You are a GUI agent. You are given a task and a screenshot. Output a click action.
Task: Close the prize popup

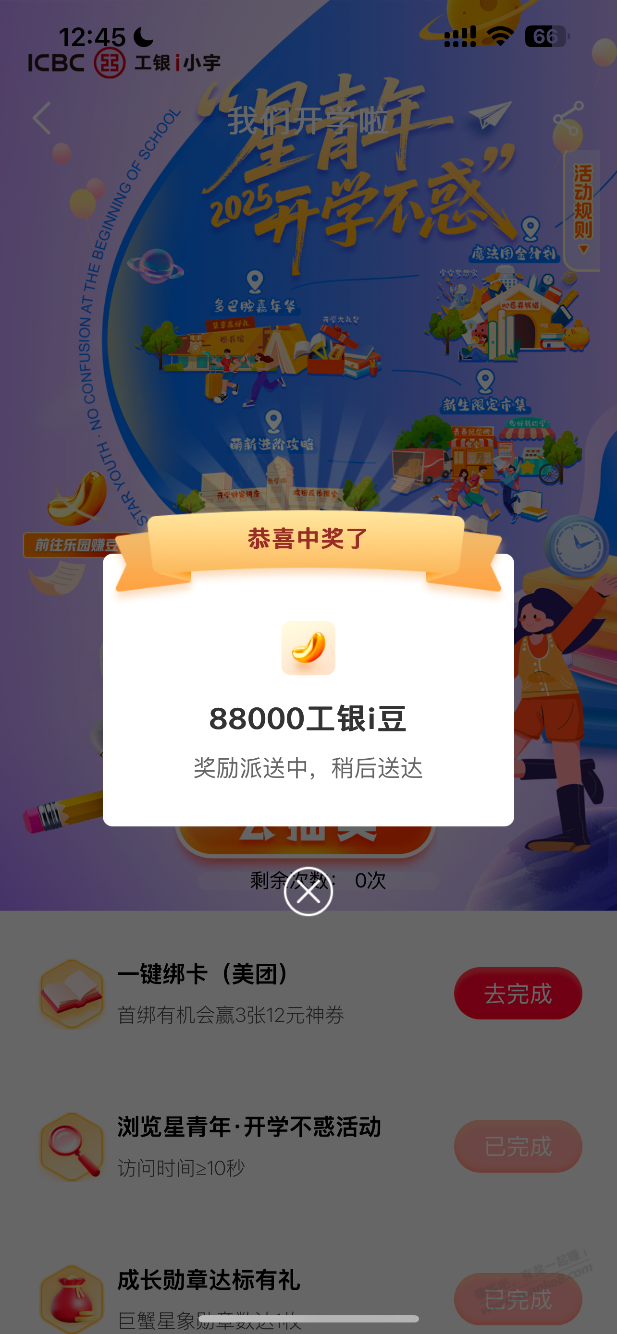pos(308,892)
